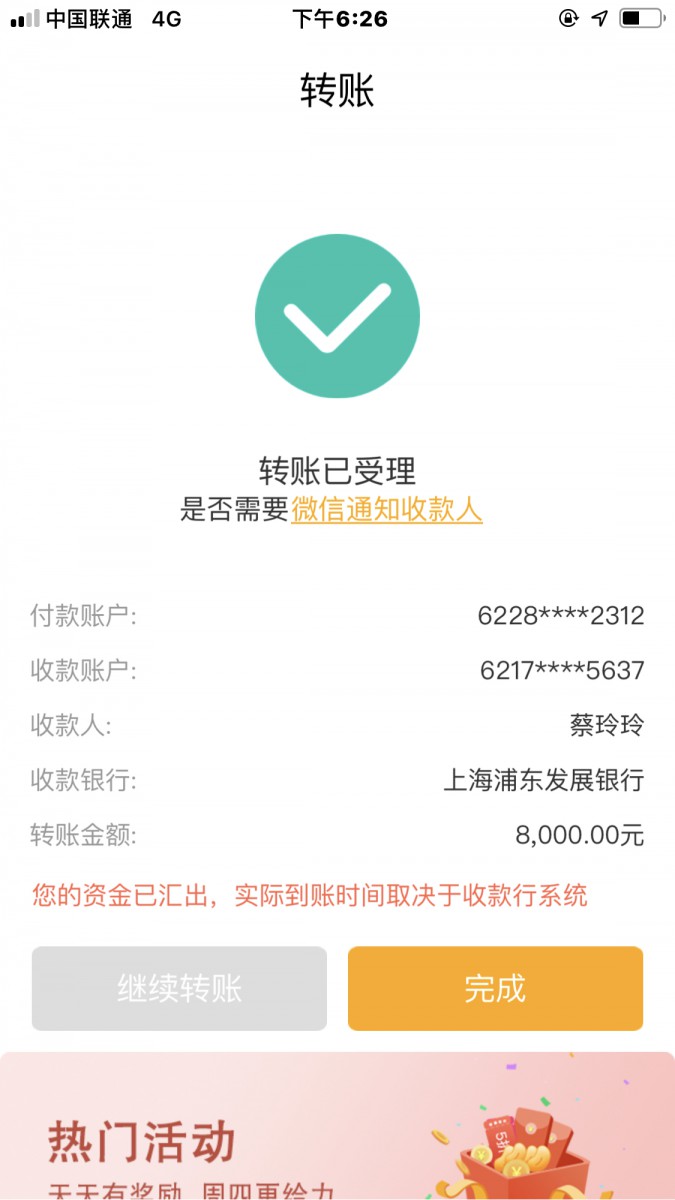This screenshot has width=675, height=1200.
Task: Tap the 微信通知收款人 link
Action: (387, 510)
